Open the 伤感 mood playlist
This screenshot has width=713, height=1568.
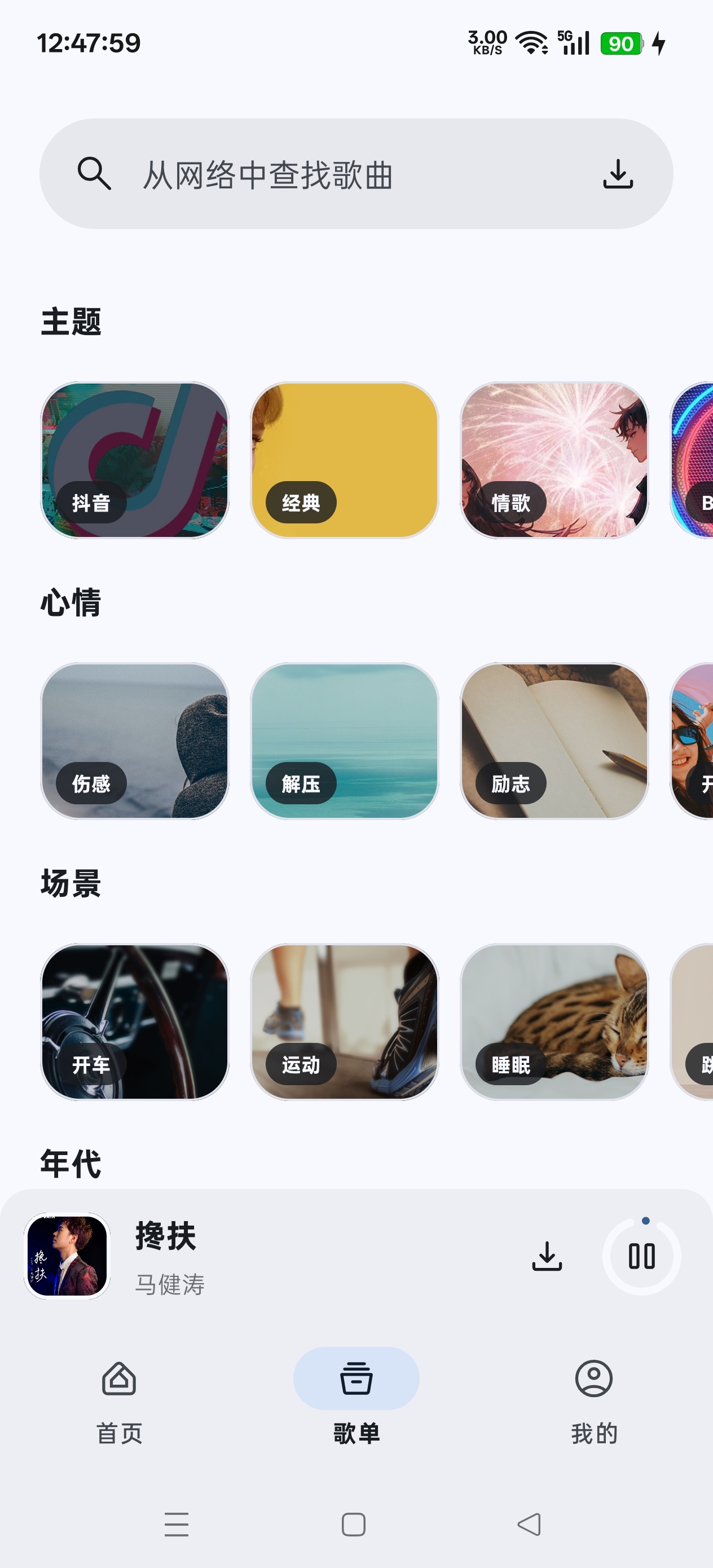135,741
